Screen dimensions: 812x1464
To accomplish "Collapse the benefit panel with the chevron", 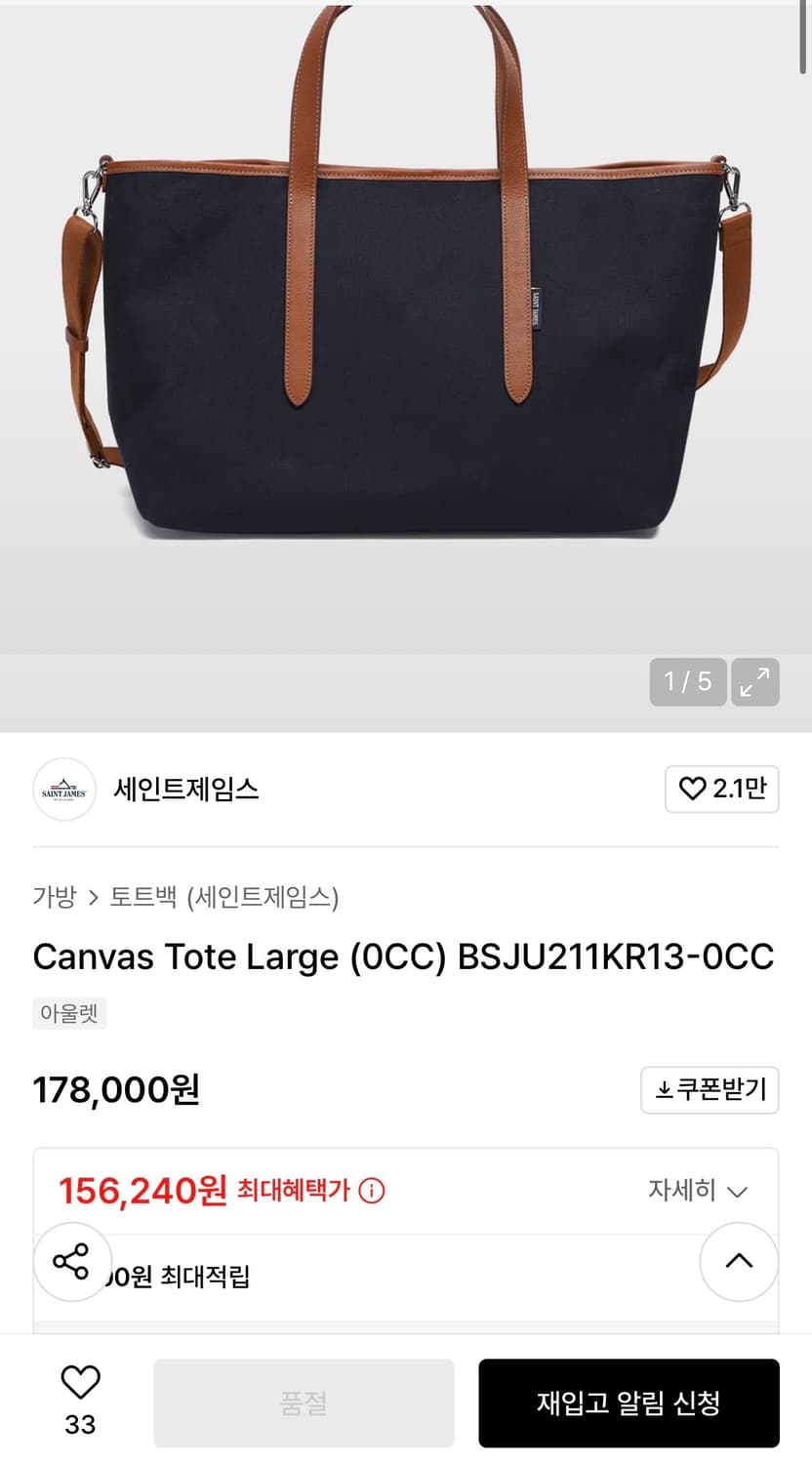I will (x=739, y=1262).
